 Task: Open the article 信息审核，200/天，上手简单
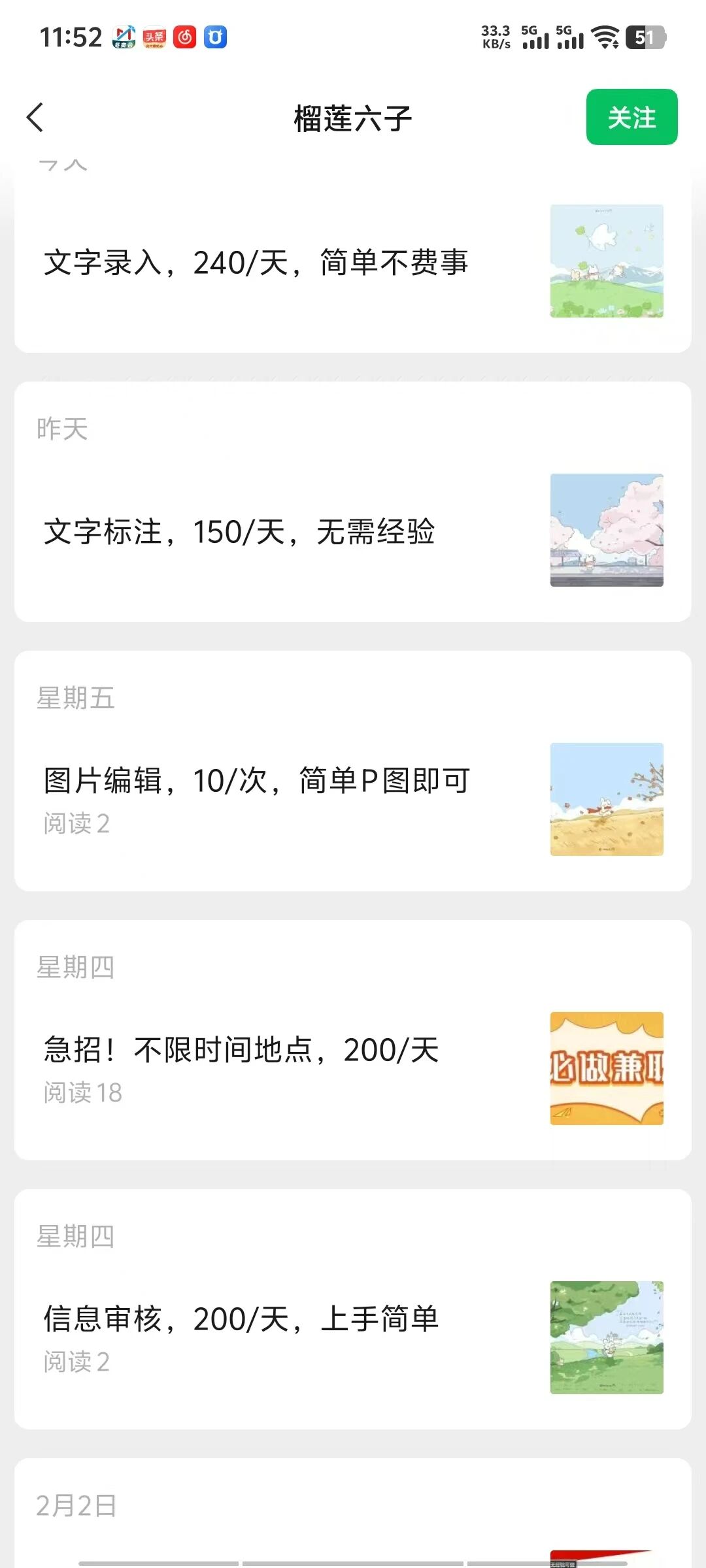pyautogui.click(x=241, y=1319)
